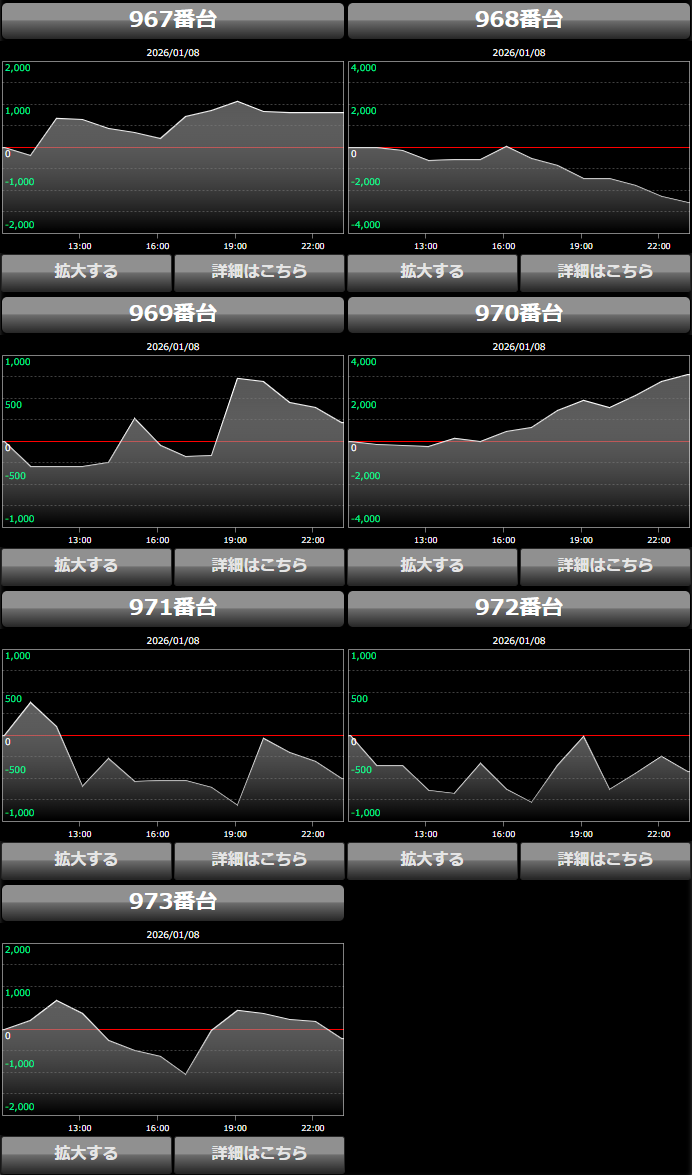Expand the 970番台 graph with 拡大する

click(x=432, y=566)
